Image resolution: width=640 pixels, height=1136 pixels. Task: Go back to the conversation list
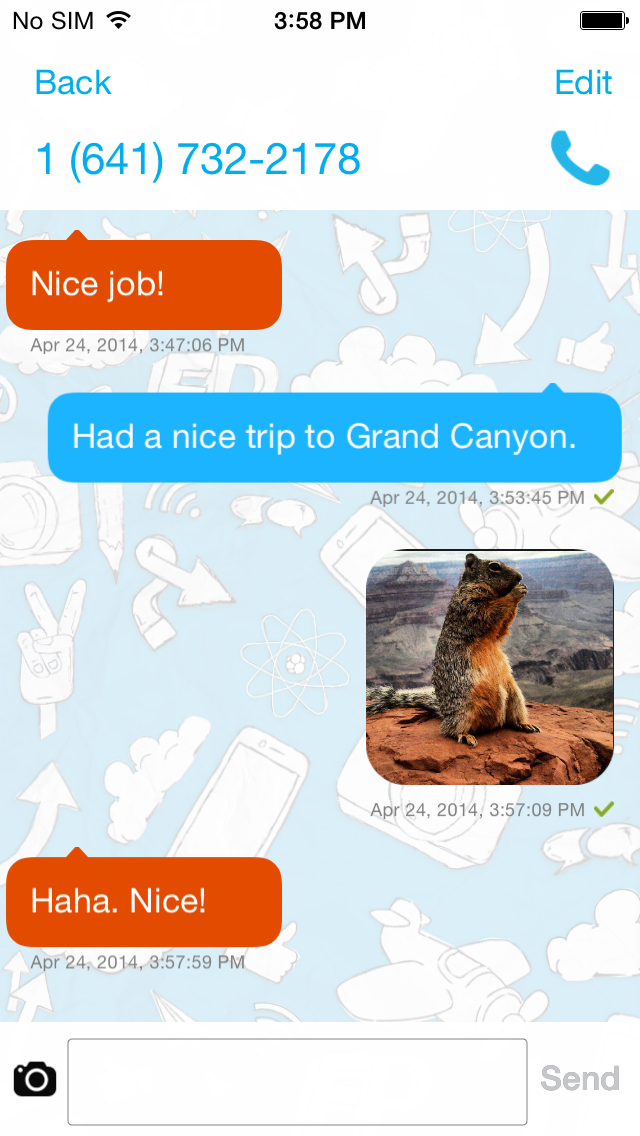(x=72, y=82)
